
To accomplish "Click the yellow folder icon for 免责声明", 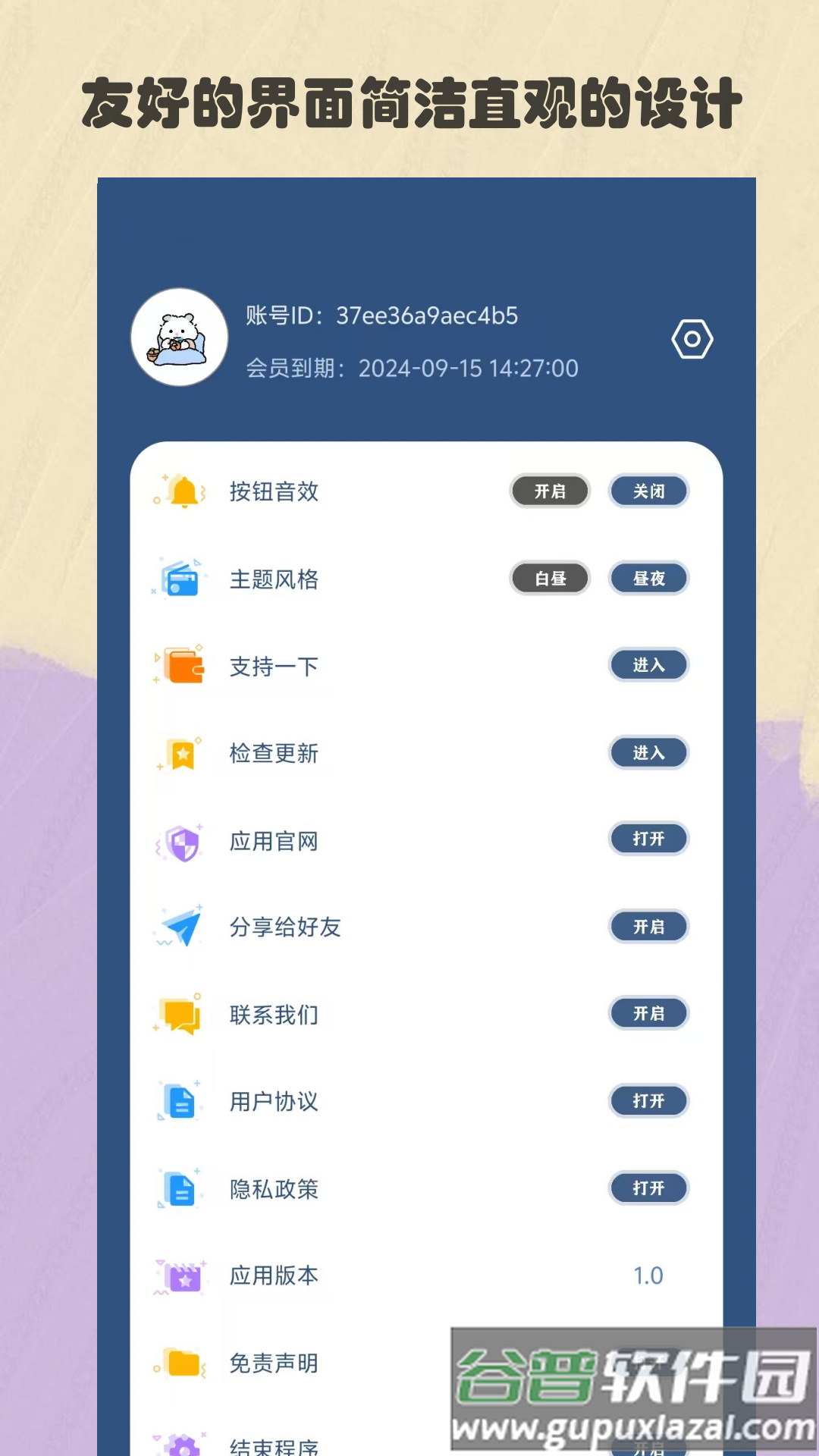I will pyautogui.click(x=181, y=1363).
